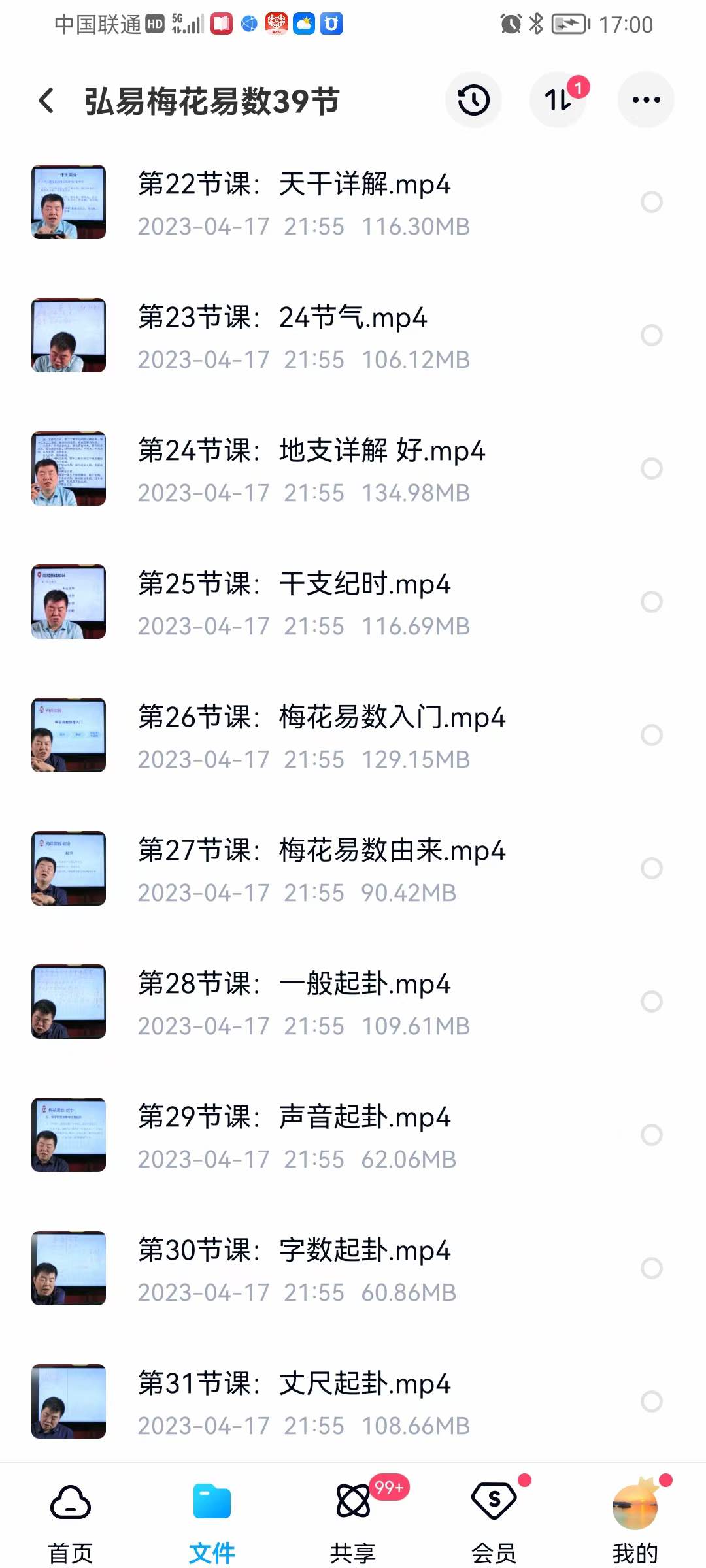Switch to the 首页 tab
Screen dimensions: 706x1568
coord(70,1522)
